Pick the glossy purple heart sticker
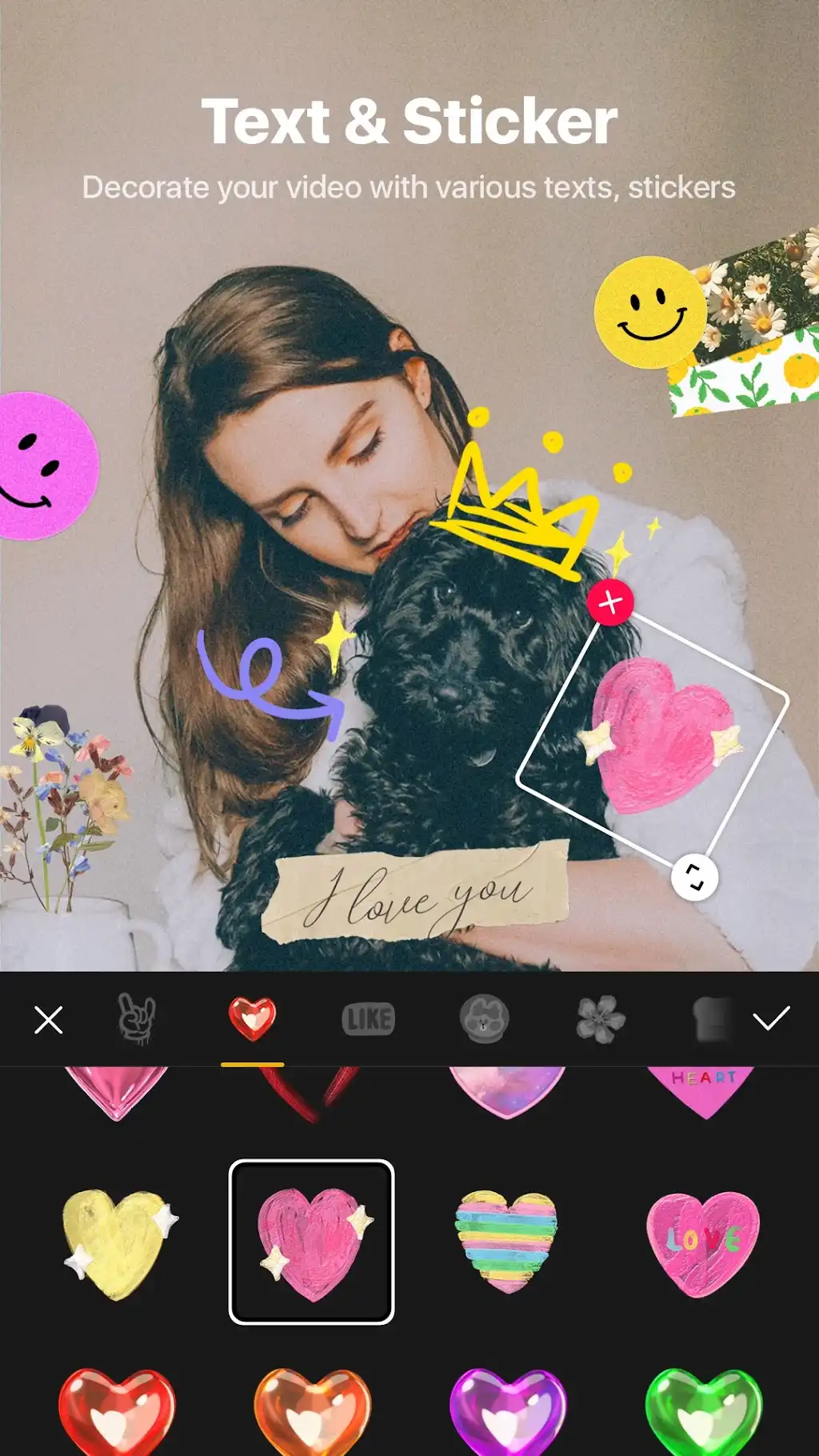819x1456 pixels. pyautogui.click(x=507, y=1410)
